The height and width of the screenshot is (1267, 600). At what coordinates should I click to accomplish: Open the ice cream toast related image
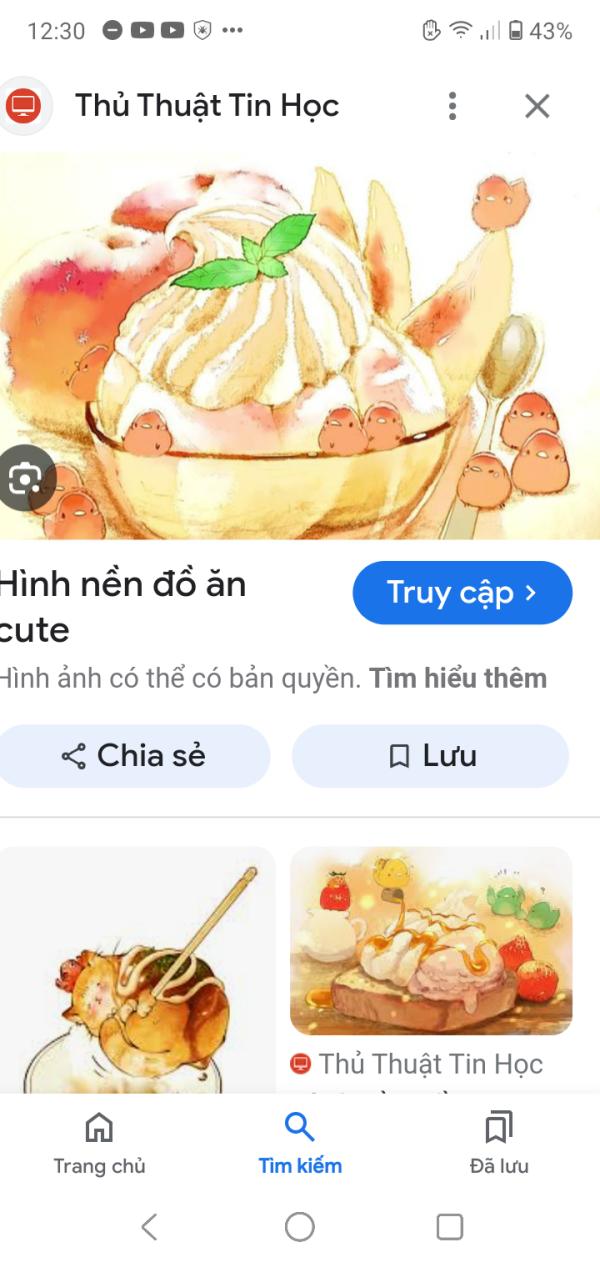[431, 940]
